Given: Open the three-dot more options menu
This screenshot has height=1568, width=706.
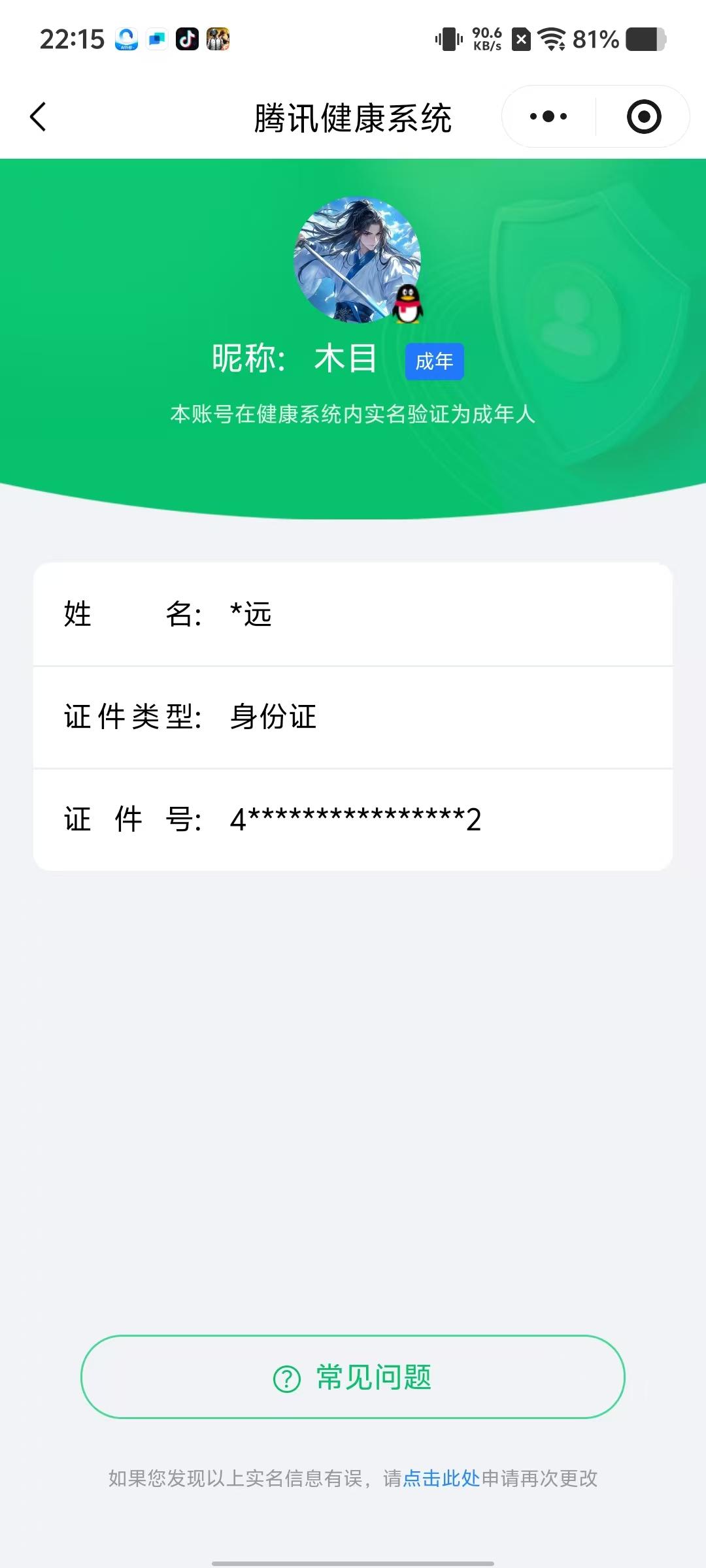Looking at the screenshot, I should [548, 116].
